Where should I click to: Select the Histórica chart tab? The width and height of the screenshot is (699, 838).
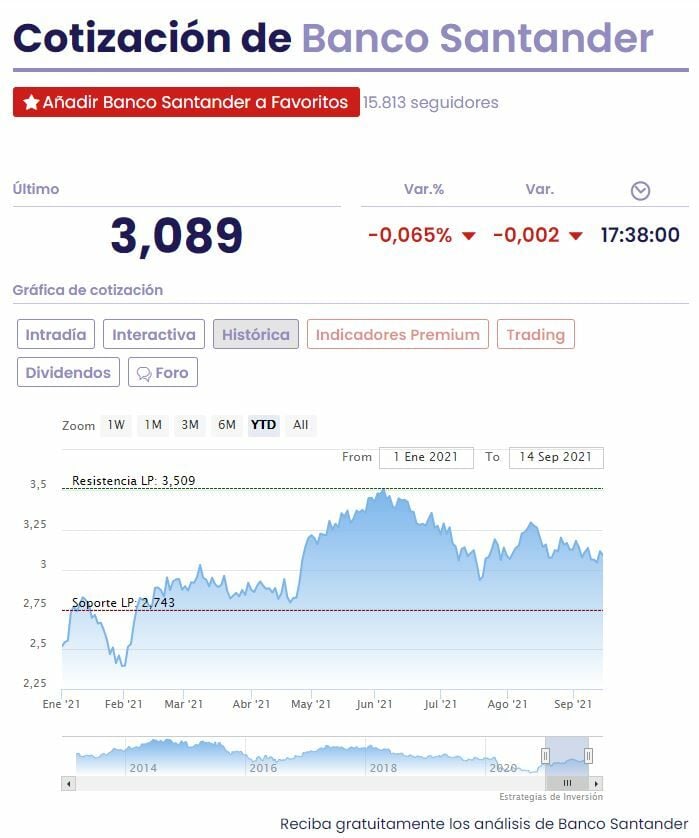coord(256,335)
